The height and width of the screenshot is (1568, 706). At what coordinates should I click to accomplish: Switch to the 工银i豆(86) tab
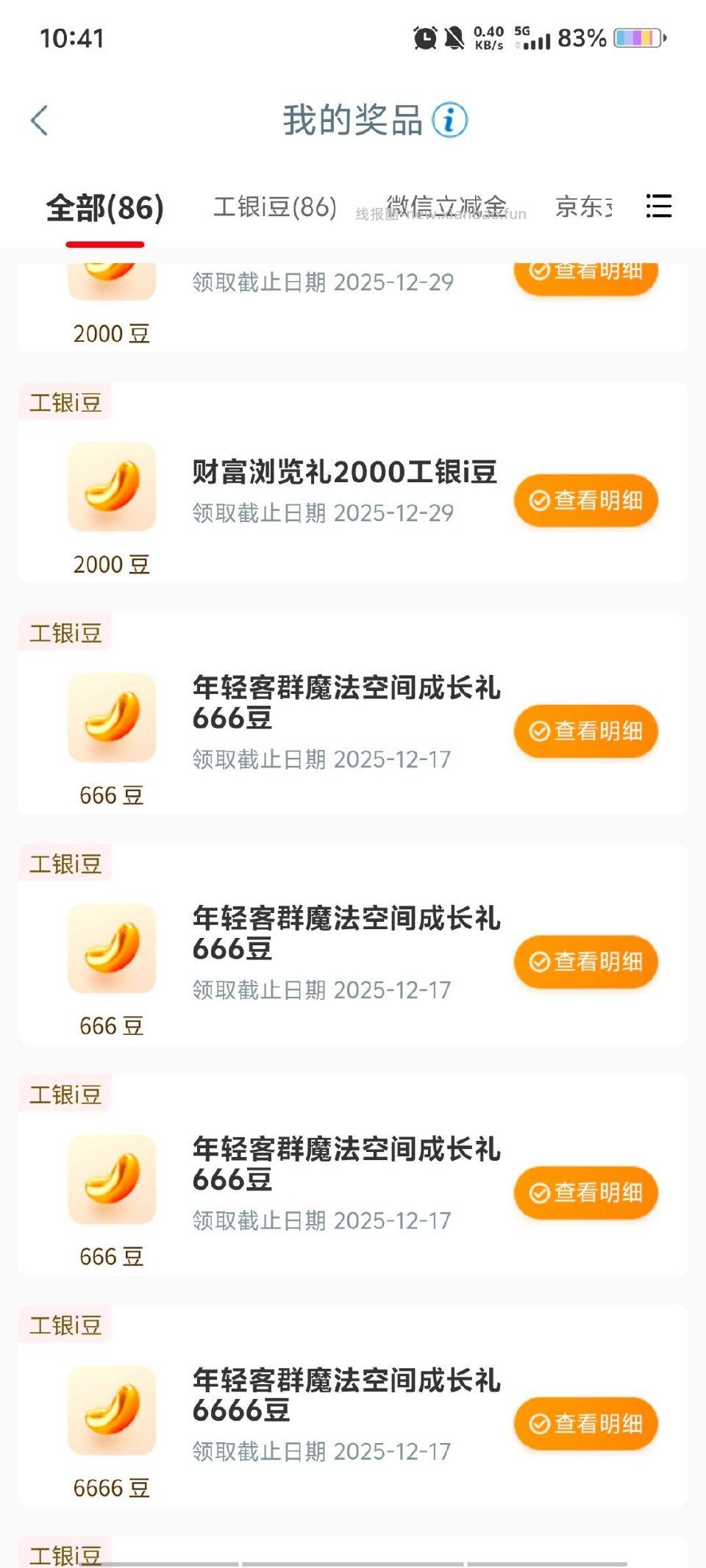coord(275,207)
